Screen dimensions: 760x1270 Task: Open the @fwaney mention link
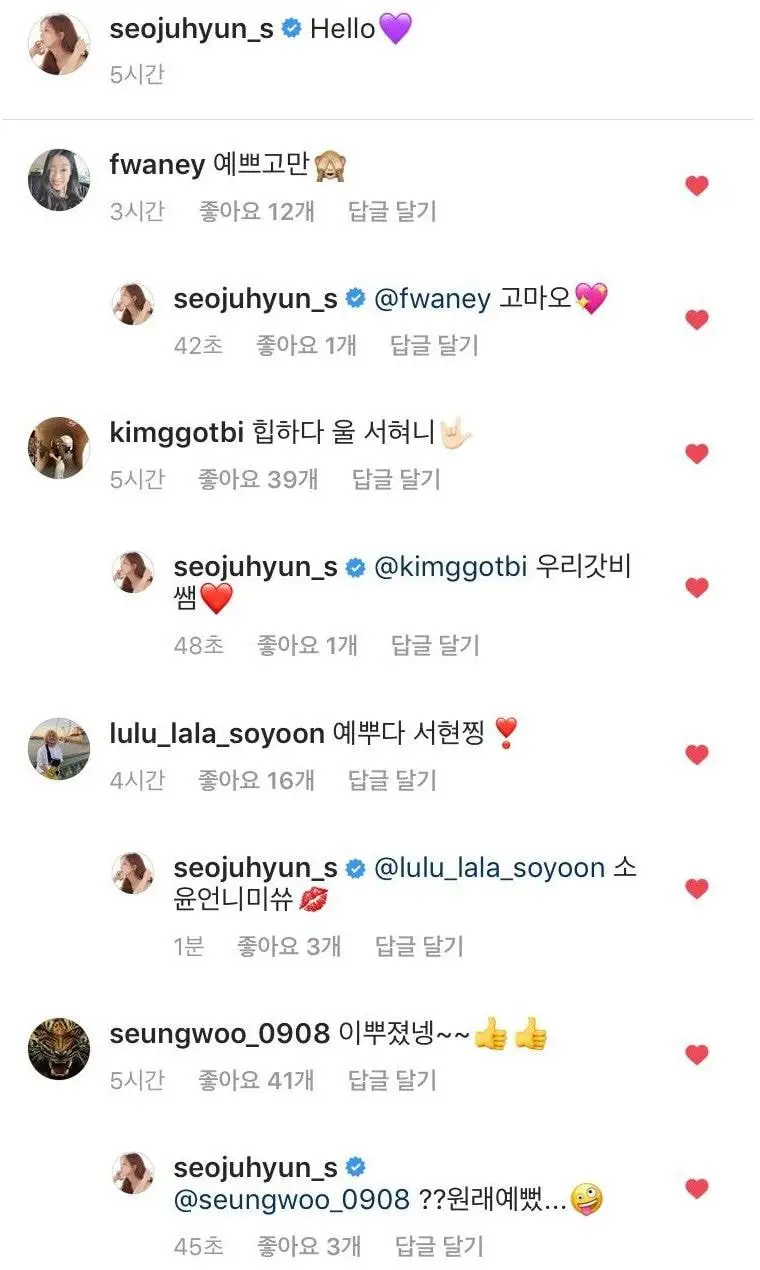click(432, 298)
